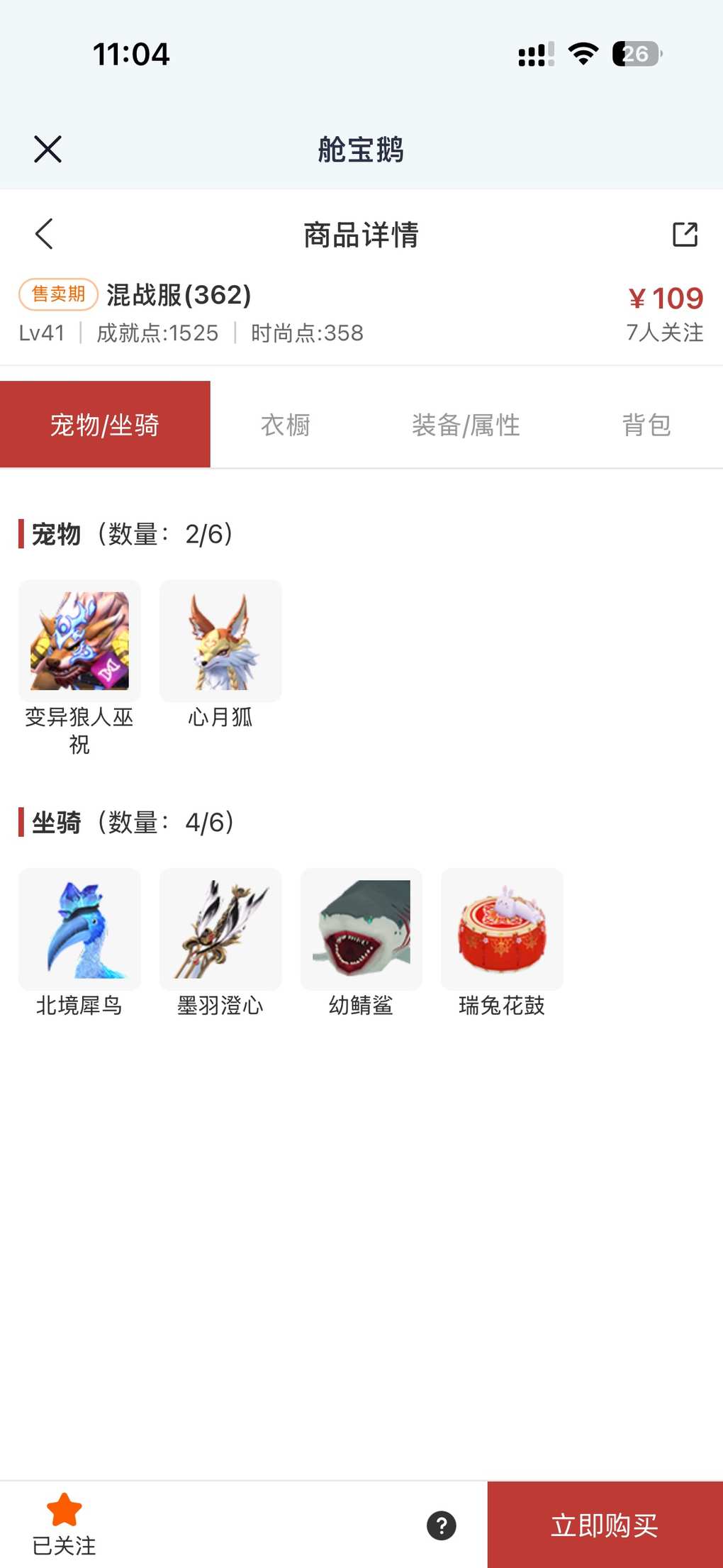Image resolution: width=723 pixels, height=1568 pixels.
Task: Share this listing via the export icon
Action: 685,234
